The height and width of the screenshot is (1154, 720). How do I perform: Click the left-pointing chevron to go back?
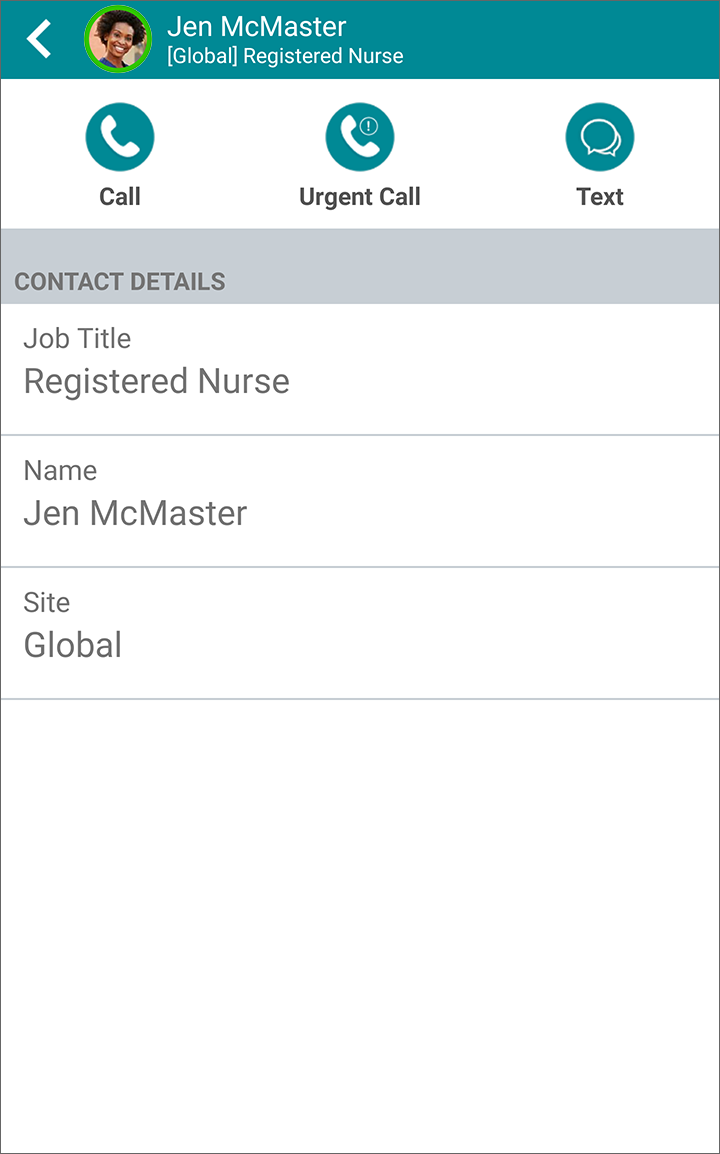coord(39,39)
